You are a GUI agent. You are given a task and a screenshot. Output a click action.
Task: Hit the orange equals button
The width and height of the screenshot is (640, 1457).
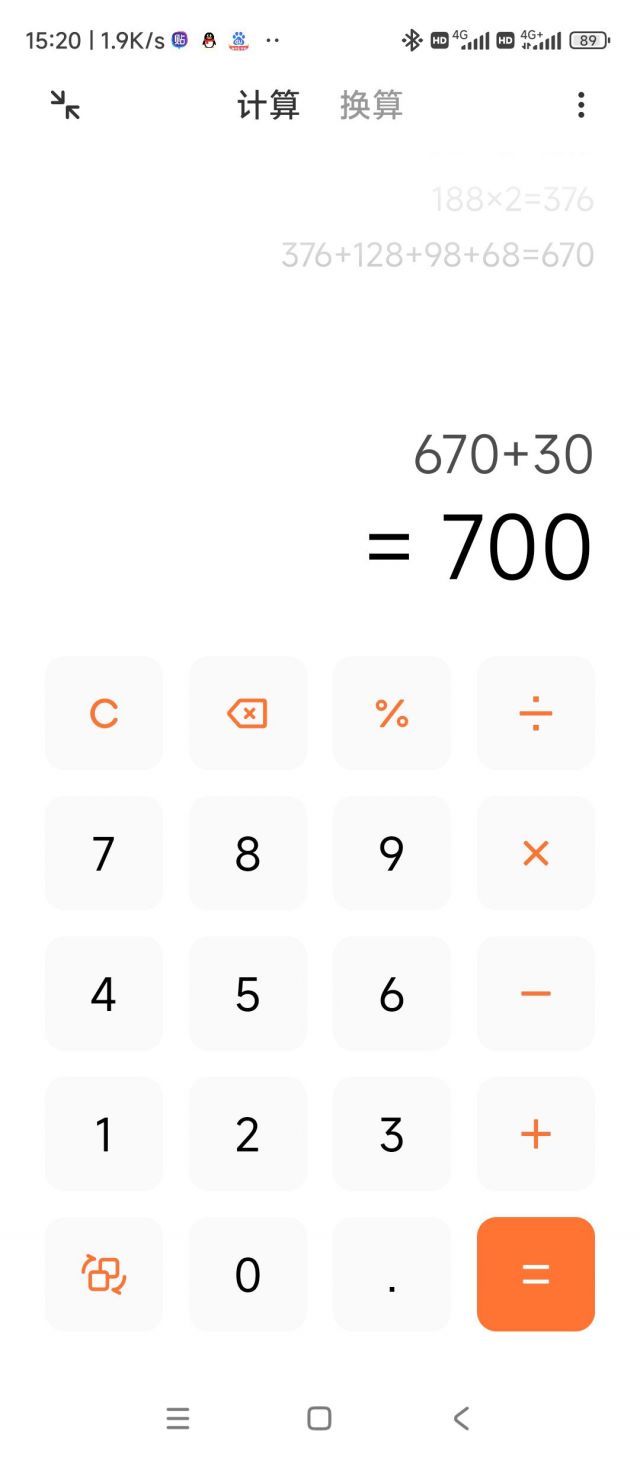[x=535, y=1274]
